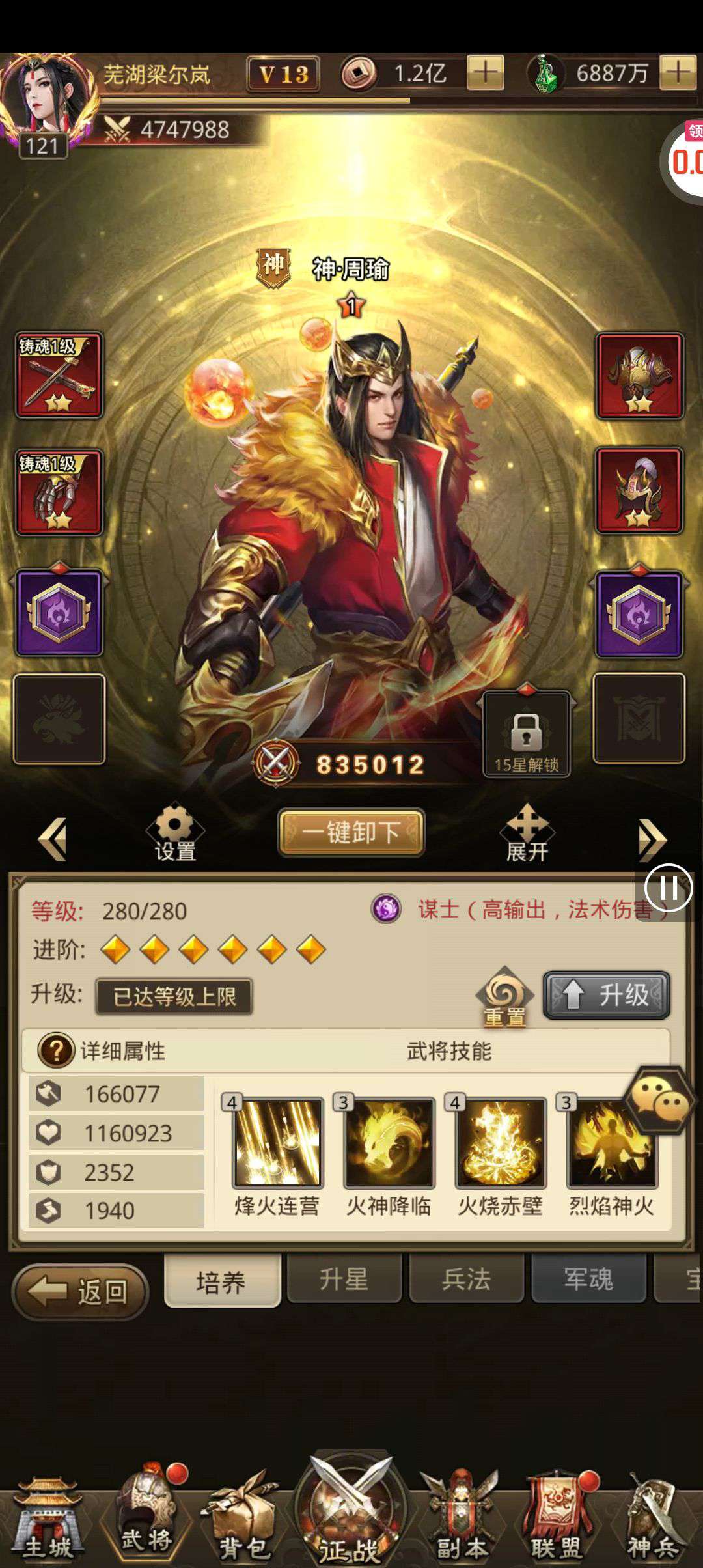Tap the 重置 icon

point(504,998)
